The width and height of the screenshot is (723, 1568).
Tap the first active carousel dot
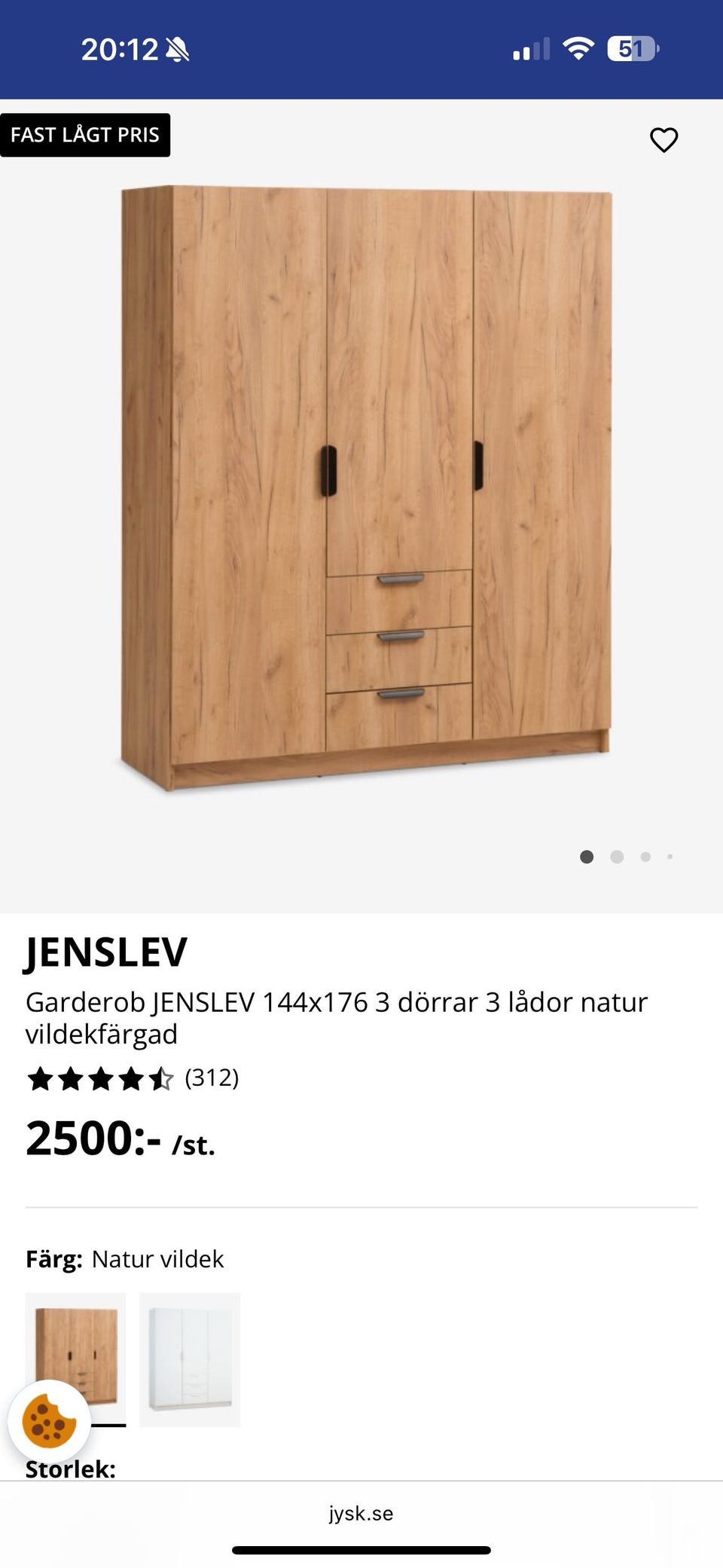[586, 857]
